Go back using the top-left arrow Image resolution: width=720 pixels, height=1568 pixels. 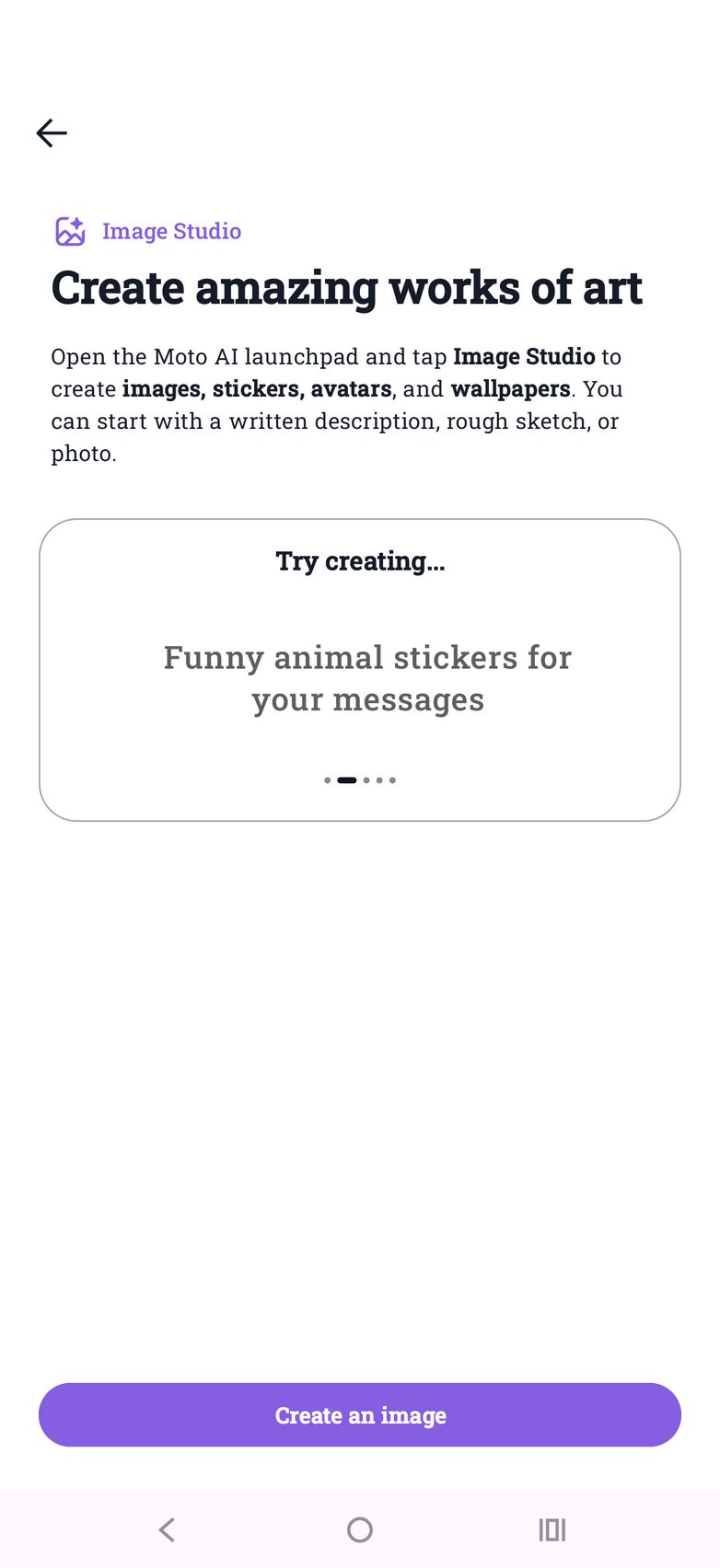tap(52, 133)
